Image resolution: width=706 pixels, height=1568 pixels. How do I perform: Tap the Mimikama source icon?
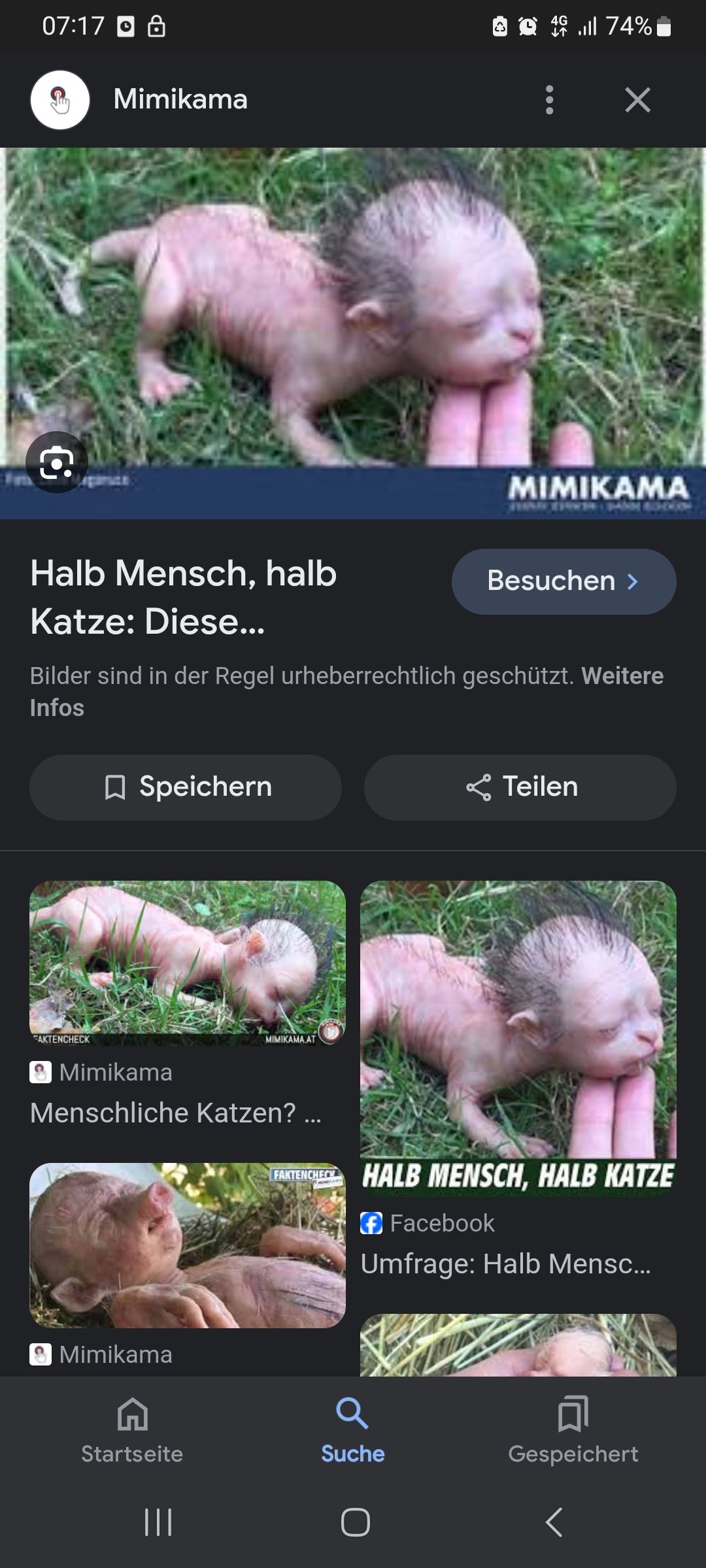[x=60, y=100]
